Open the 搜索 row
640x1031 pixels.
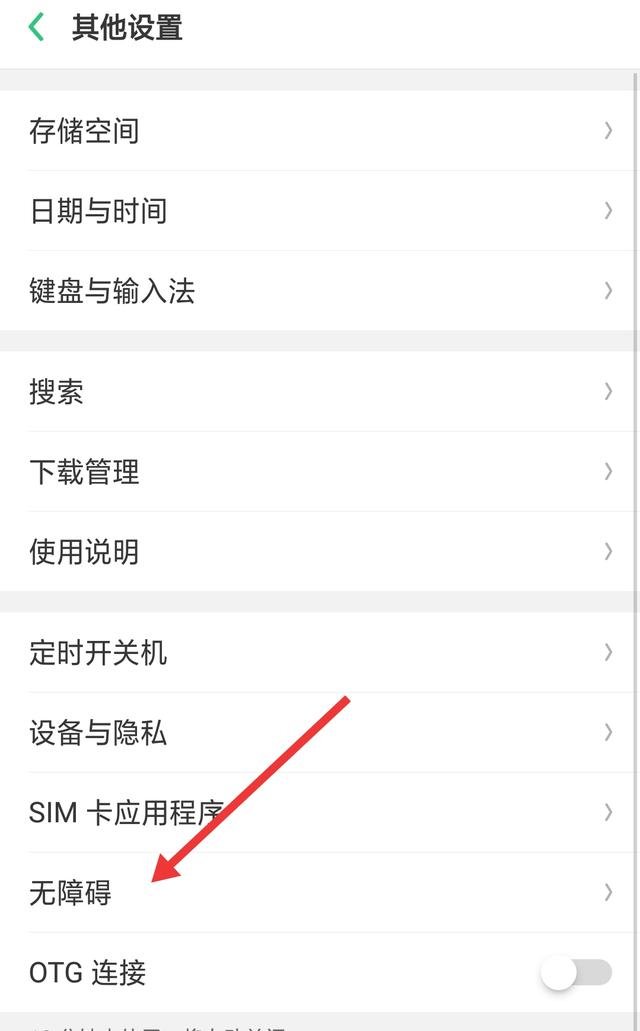[320, 391]
